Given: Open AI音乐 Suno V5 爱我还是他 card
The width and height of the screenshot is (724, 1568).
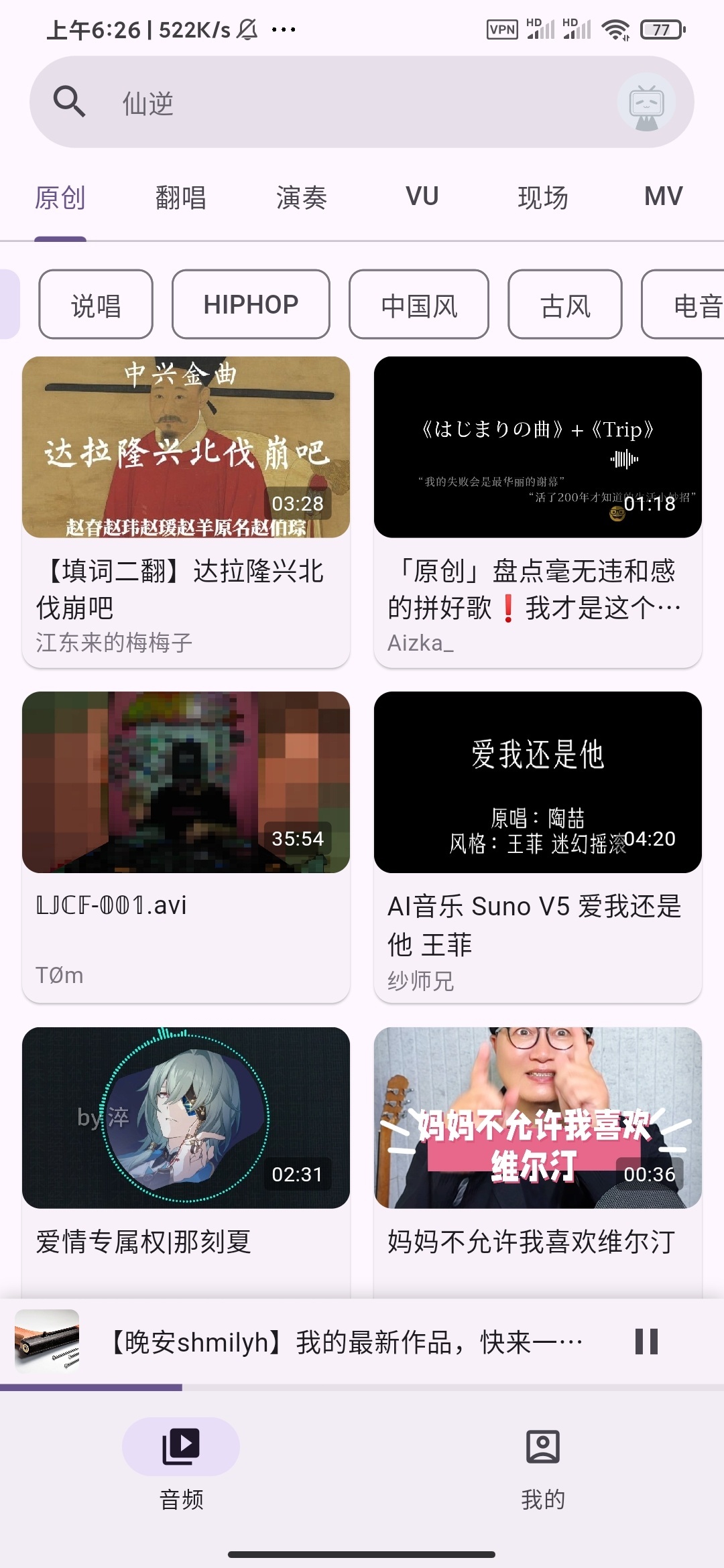Looking at the screenshot, I should click(x=538, y=847).
